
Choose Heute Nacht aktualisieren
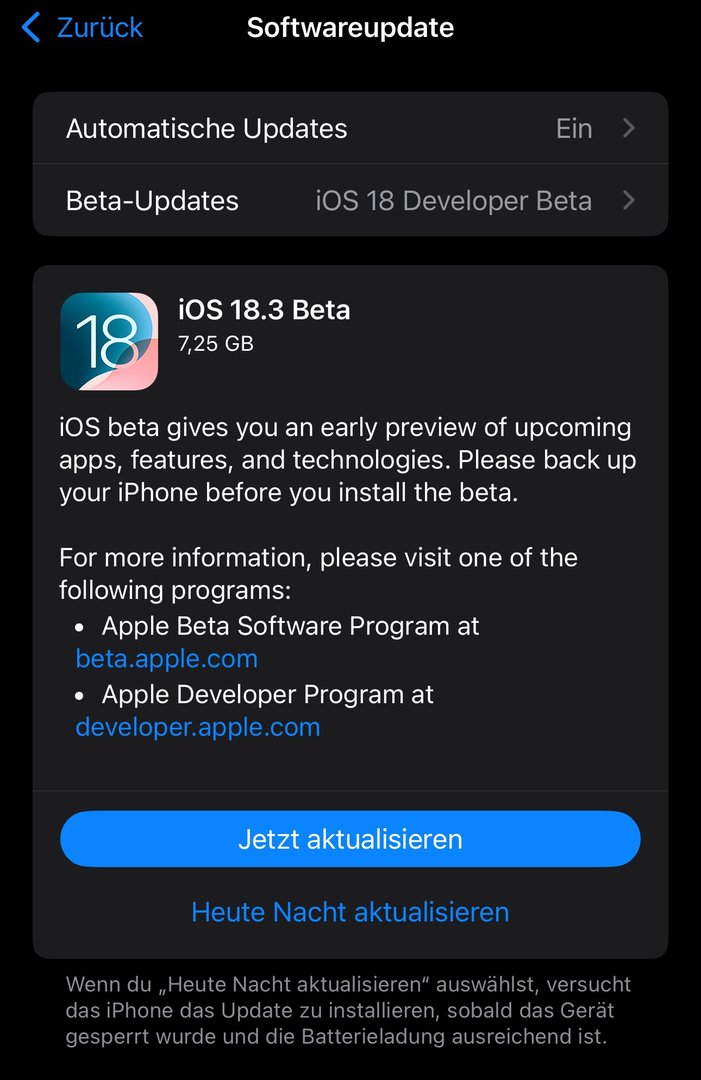(350, 912)
